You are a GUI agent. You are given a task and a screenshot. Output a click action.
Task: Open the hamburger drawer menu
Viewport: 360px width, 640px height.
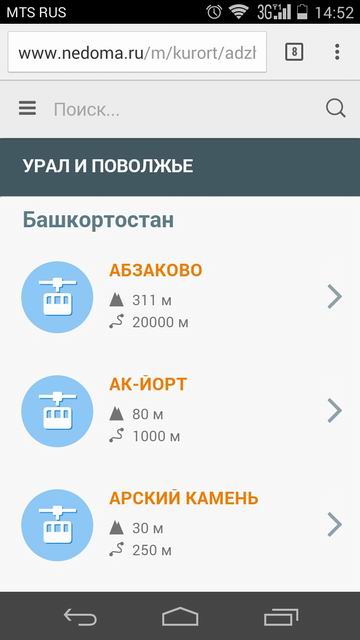27,109
